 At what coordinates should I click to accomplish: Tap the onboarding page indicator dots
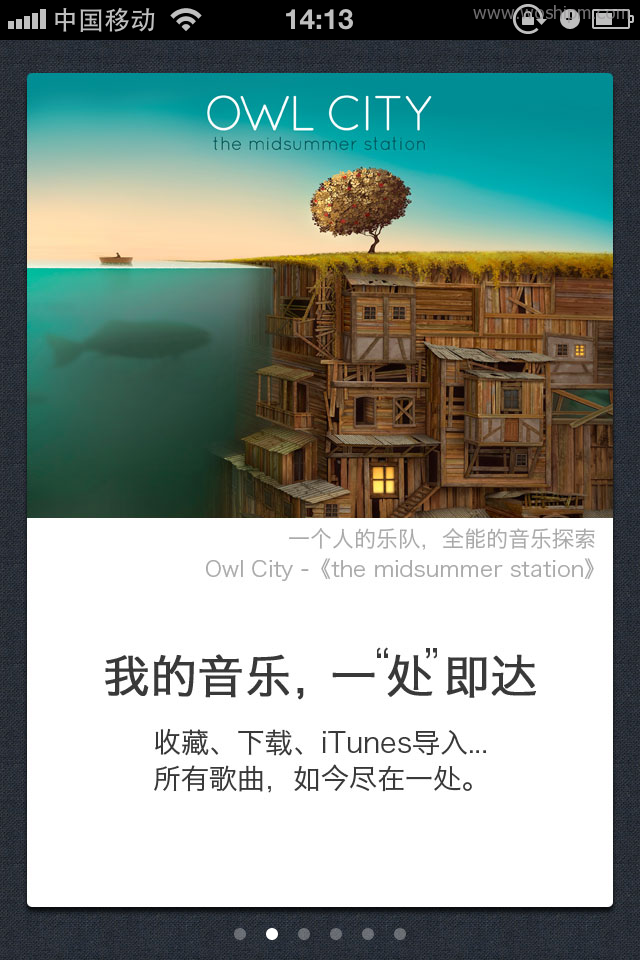(x=320, y=934)
